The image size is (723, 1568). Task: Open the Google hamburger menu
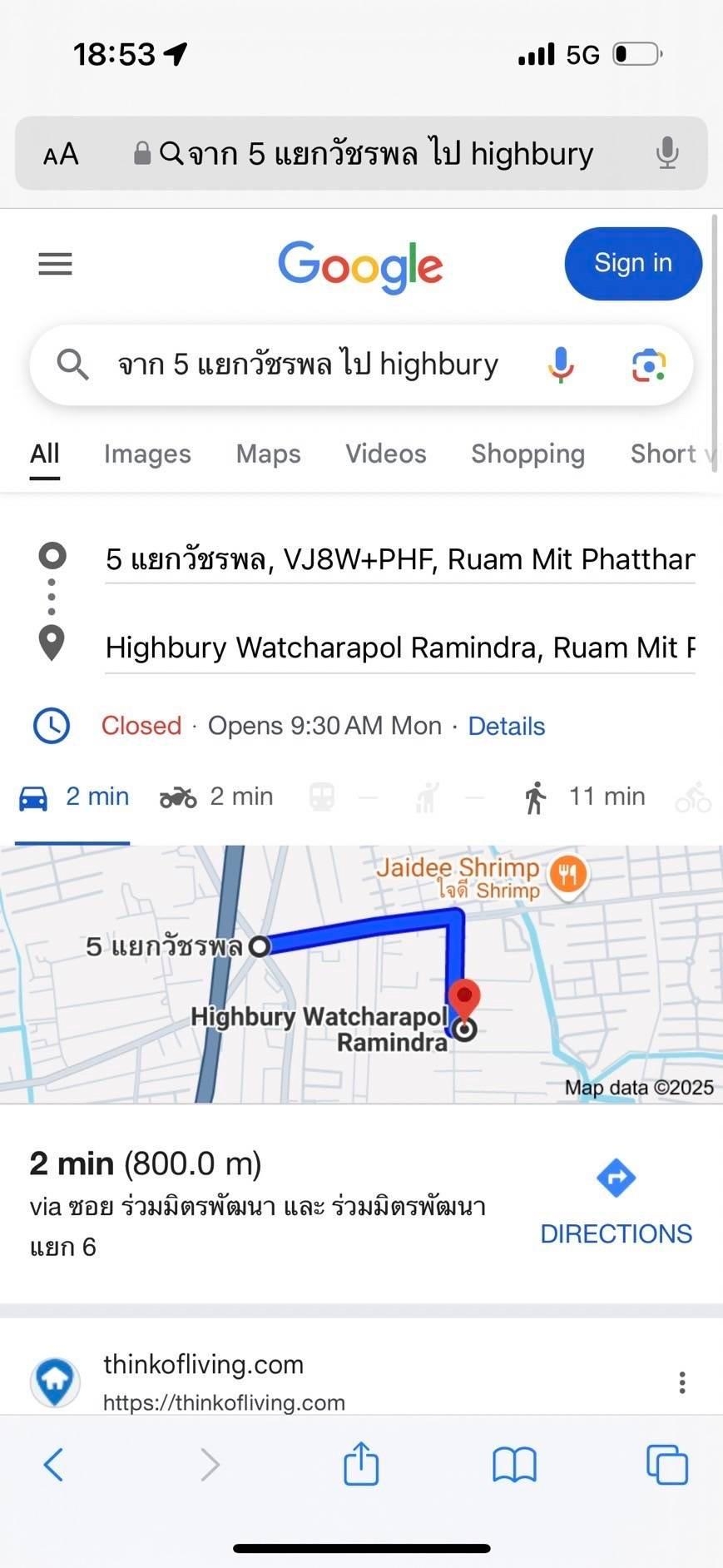click(x=55, y=264)
